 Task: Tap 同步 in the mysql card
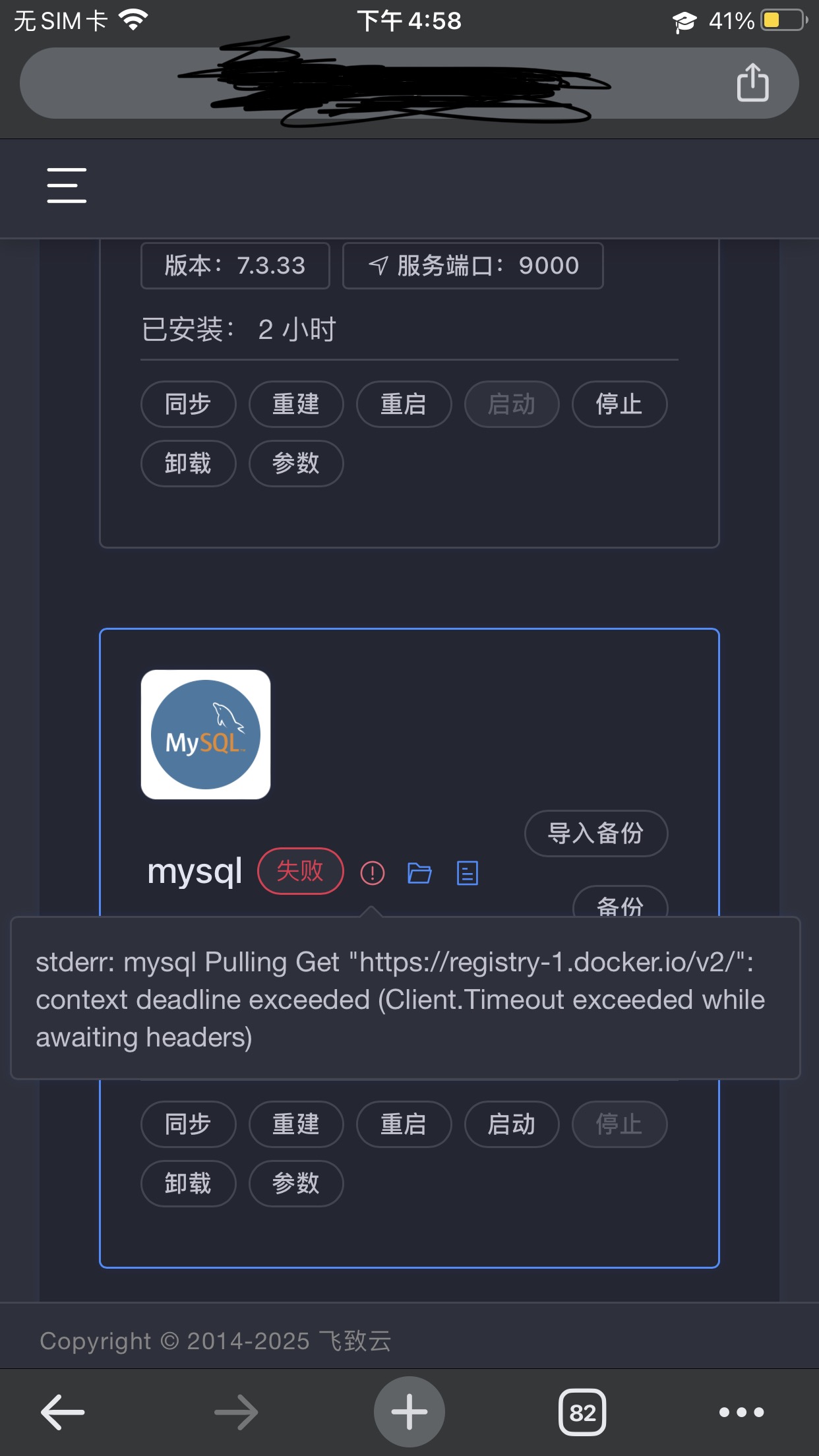click(x=188, y=1124)
